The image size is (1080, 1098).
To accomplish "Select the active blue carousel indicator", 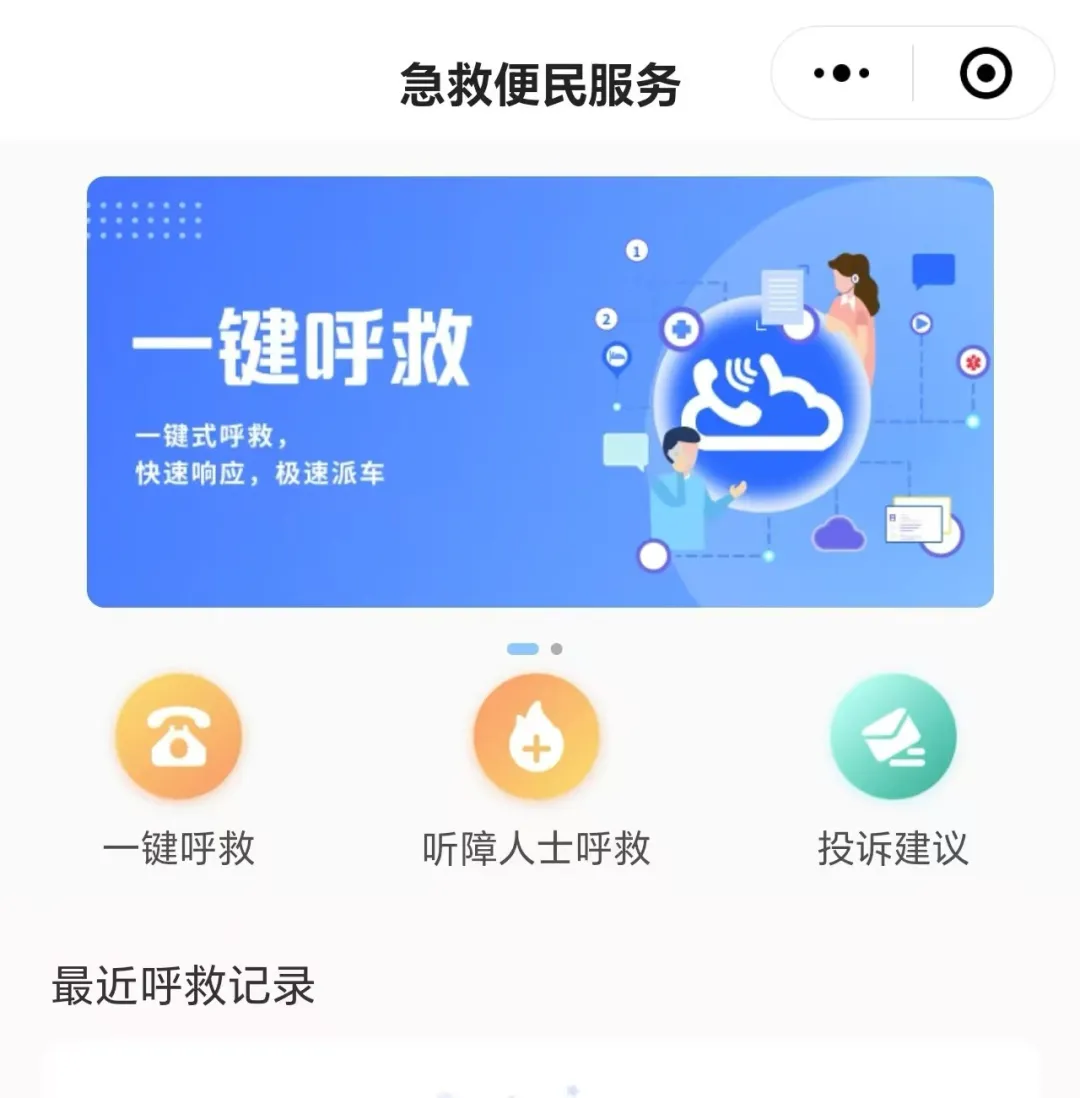I will 524,648.
